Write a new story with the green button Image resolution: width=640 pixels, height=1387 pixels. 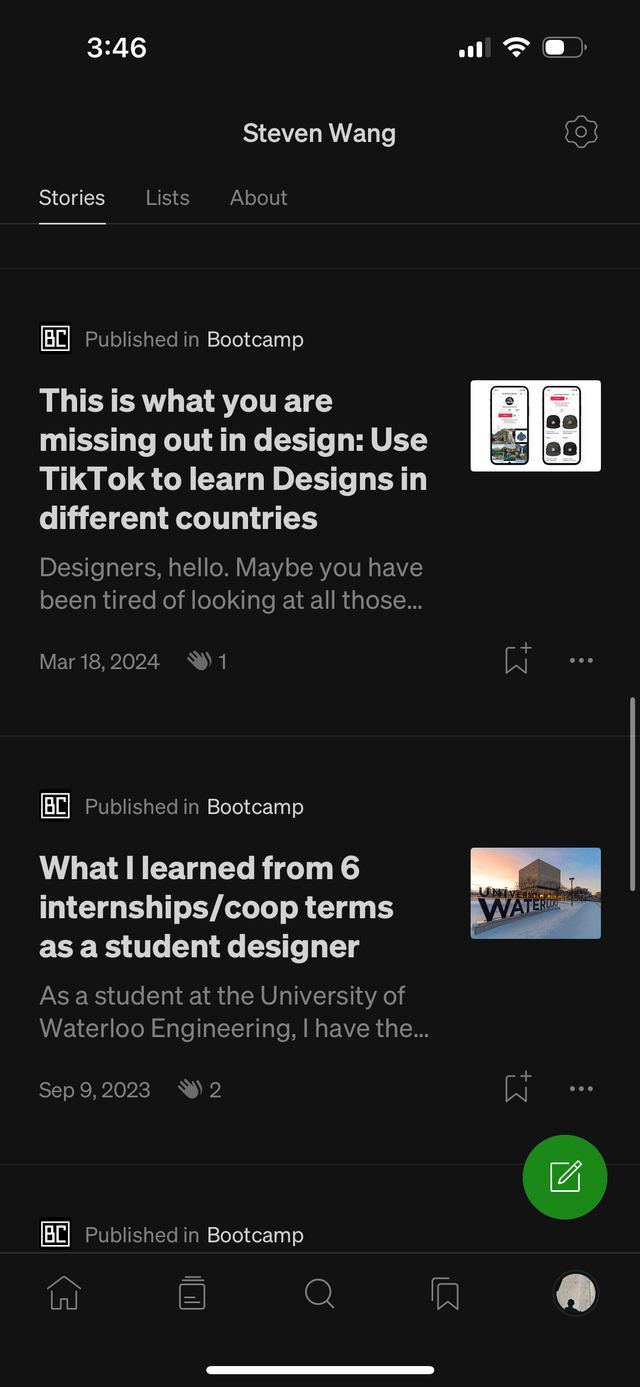pyautogui.click(x=565, y=1176)
